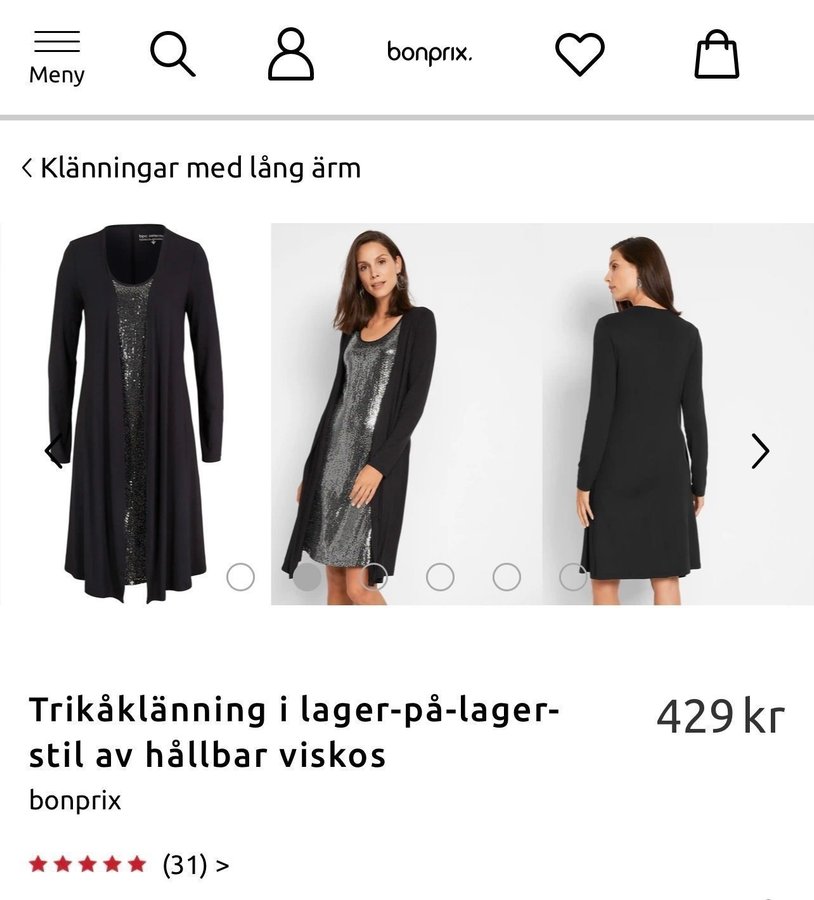Screen dimensions: 814x900
Task: Open the 31 customer reviews
Action: (x=195, y=864)
